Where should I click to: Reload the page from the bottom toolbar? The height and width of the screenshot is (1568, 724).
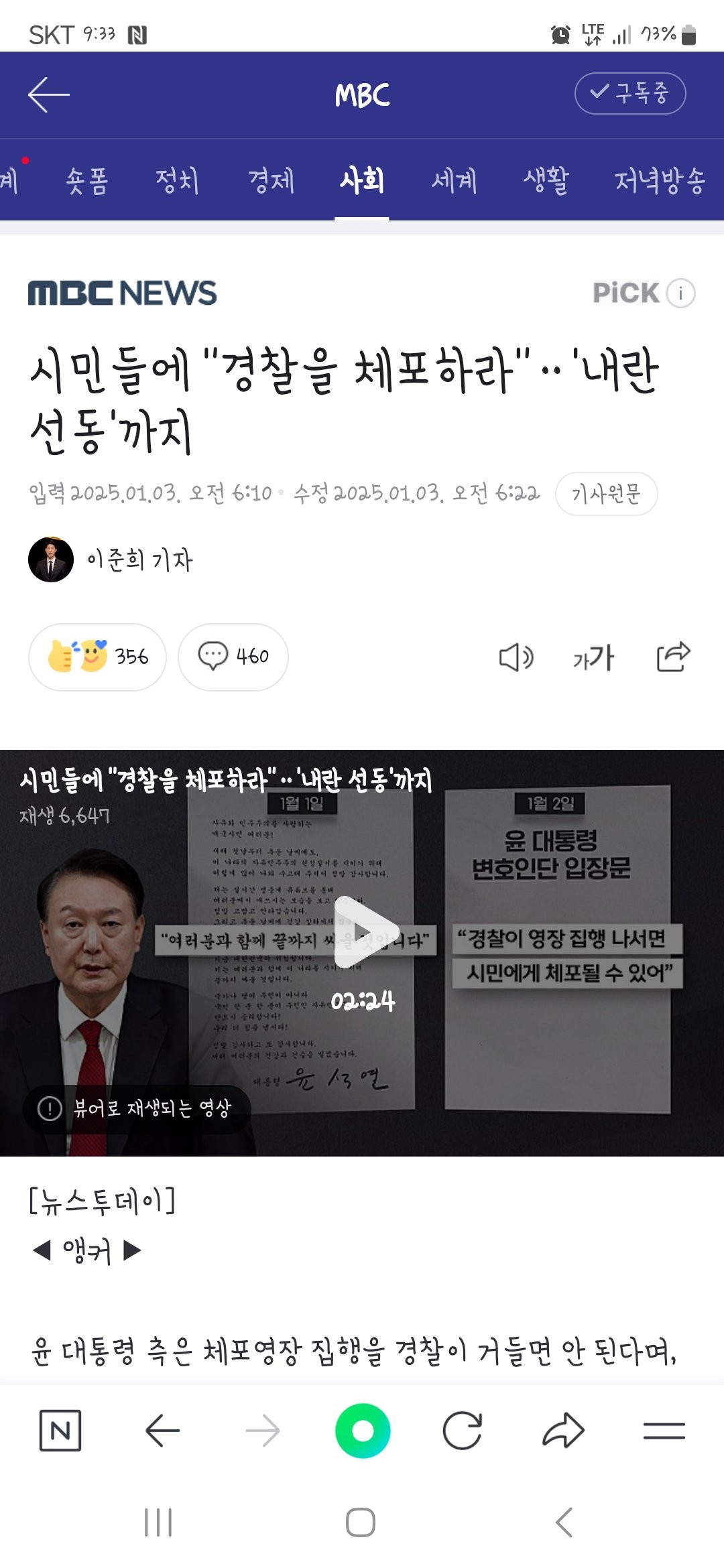(x=463, y=1431)
